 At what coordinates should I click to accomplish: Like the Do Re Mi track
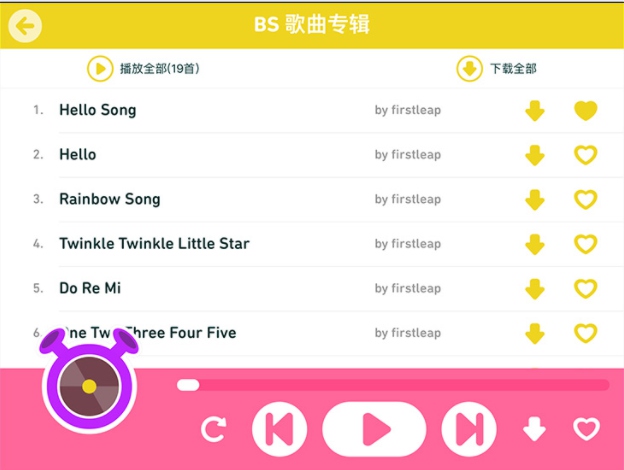[586, 289]
